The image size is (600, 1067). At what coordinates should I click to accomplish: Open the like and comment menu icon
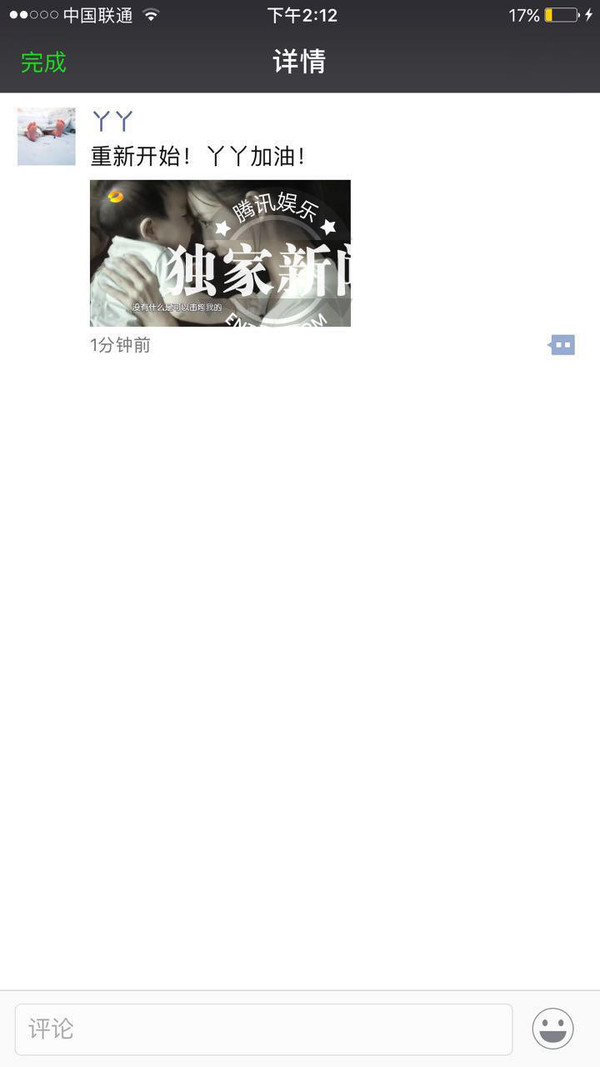point(563,345)
